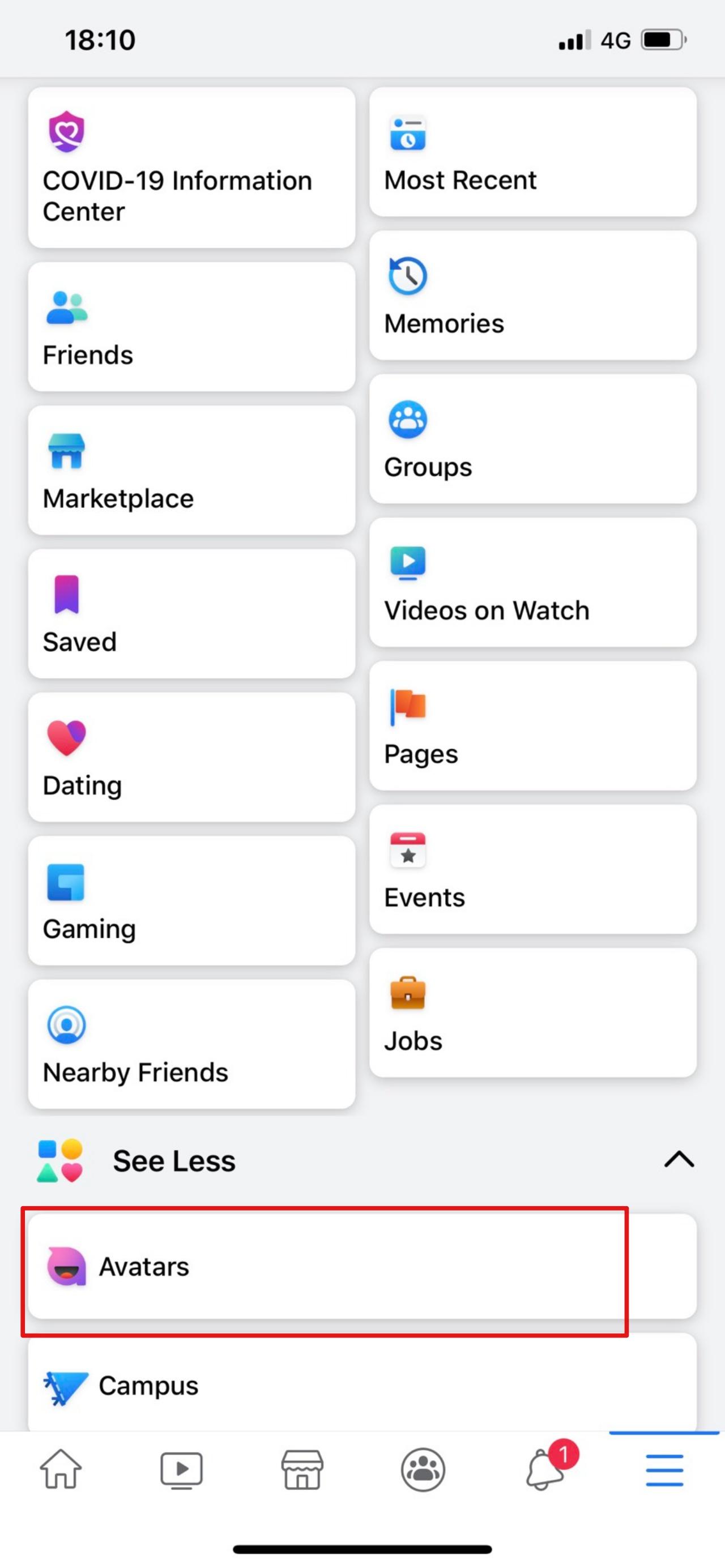The image size is (725, 1568).
Task: View your Memories
Action: 532,295
